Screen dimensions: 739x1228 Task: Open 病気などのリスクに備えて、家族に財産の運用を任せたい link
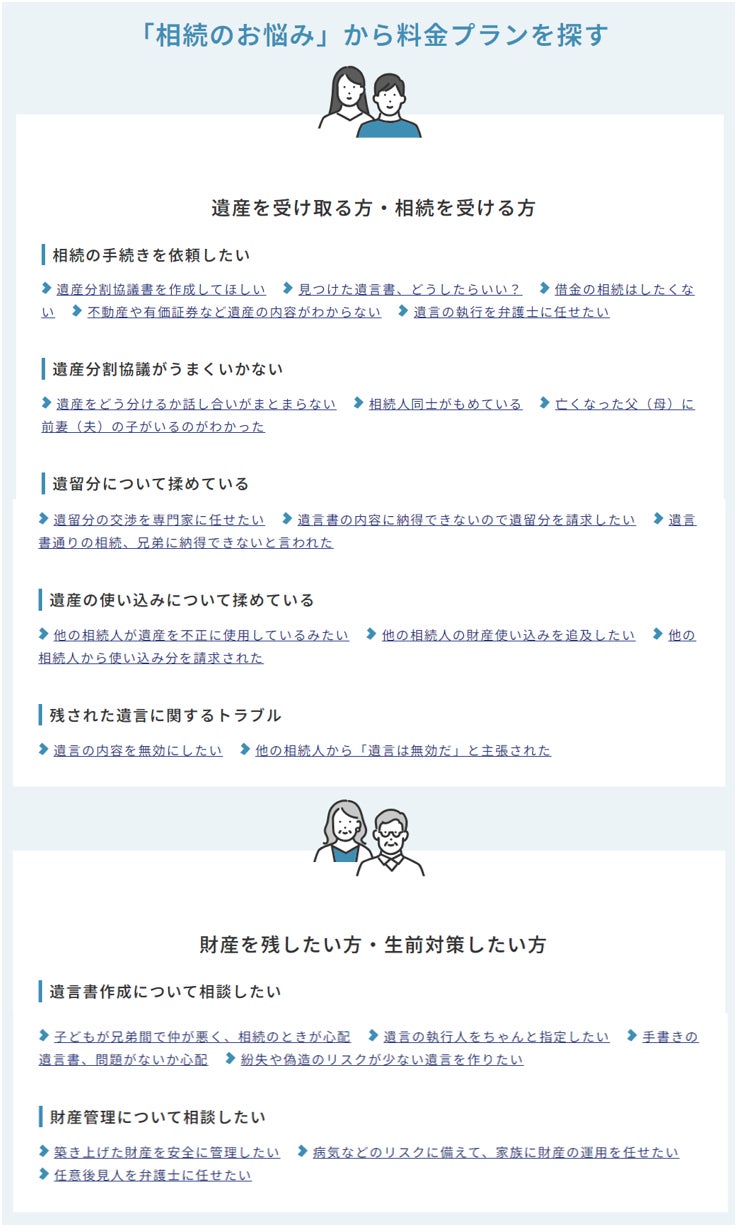[496, 1153]
